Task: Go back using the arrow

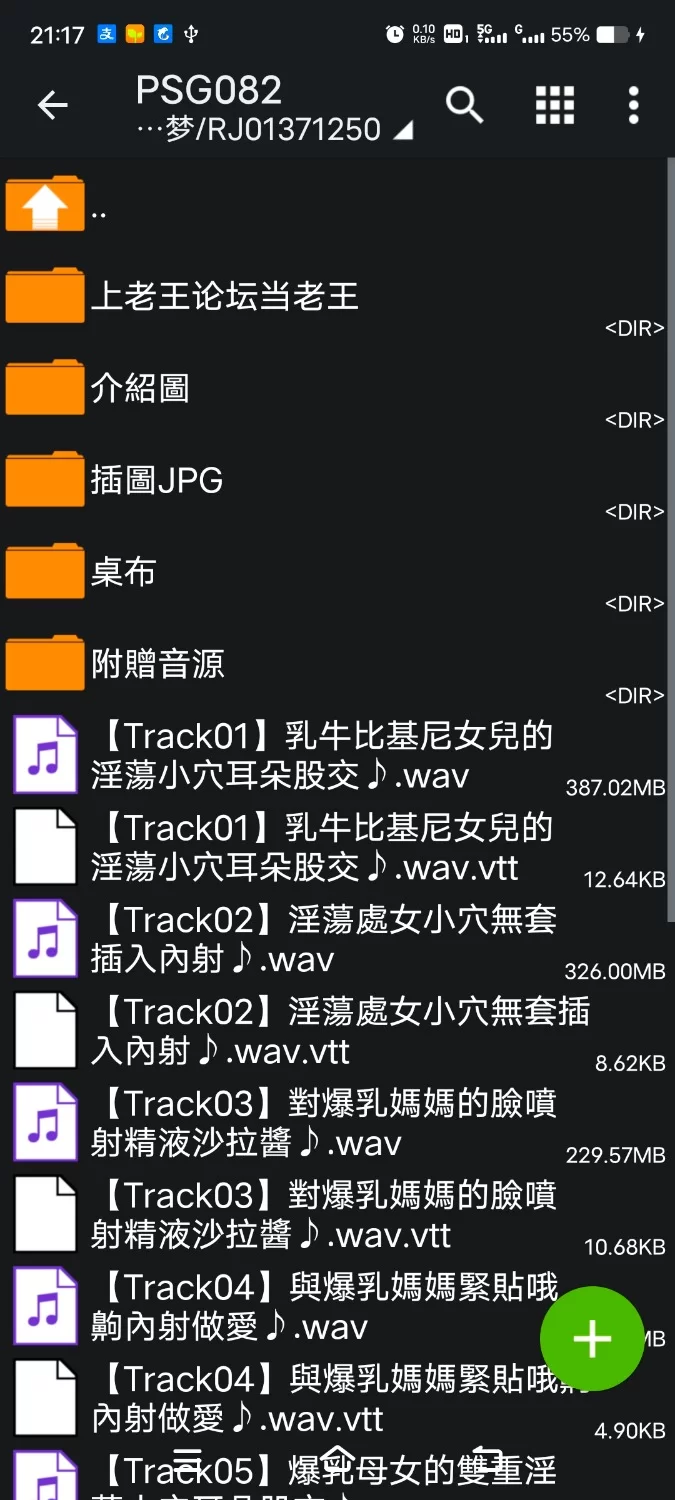Action: pos(52,105)
